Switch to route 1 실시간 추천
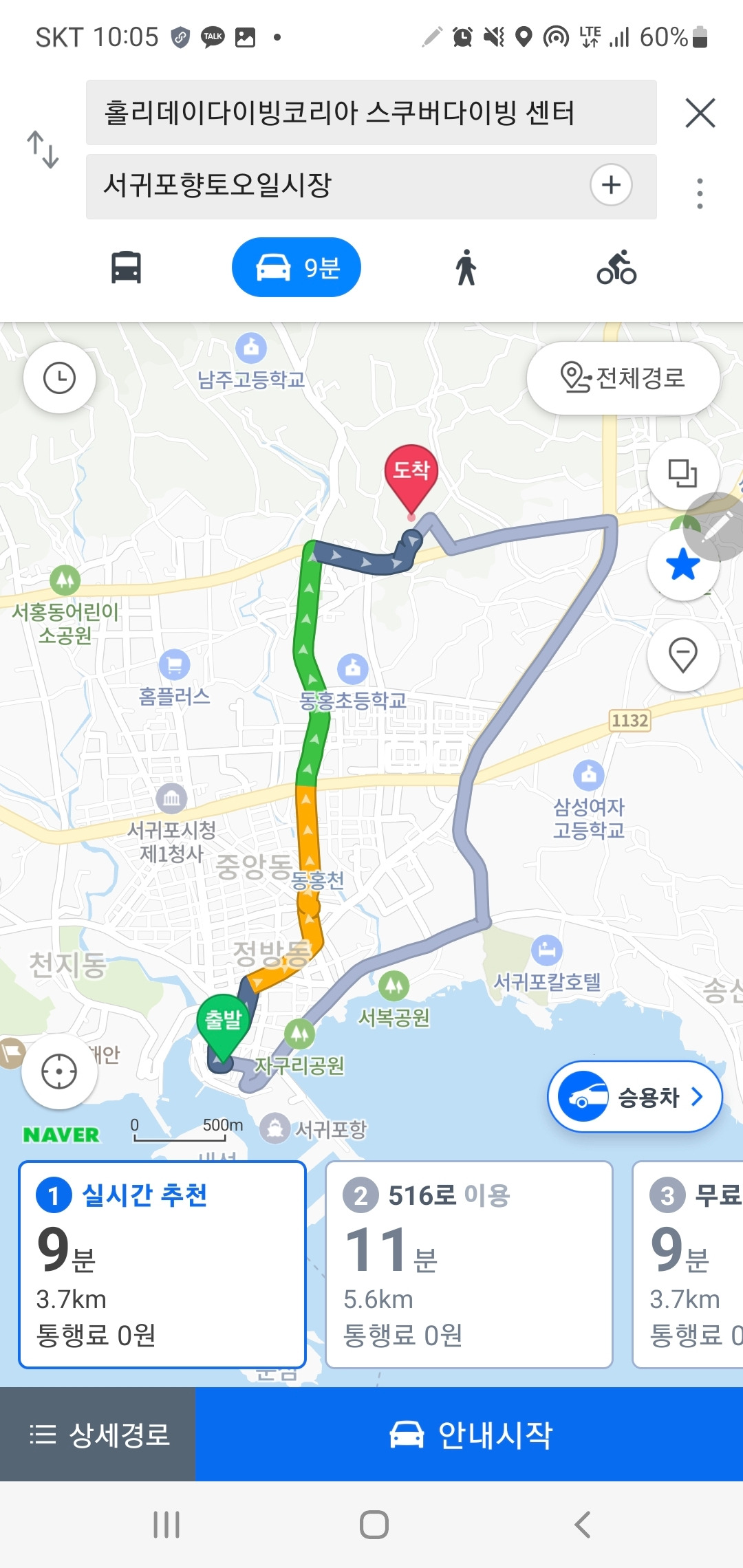Screen dimensions: 743x1568 162,1265
